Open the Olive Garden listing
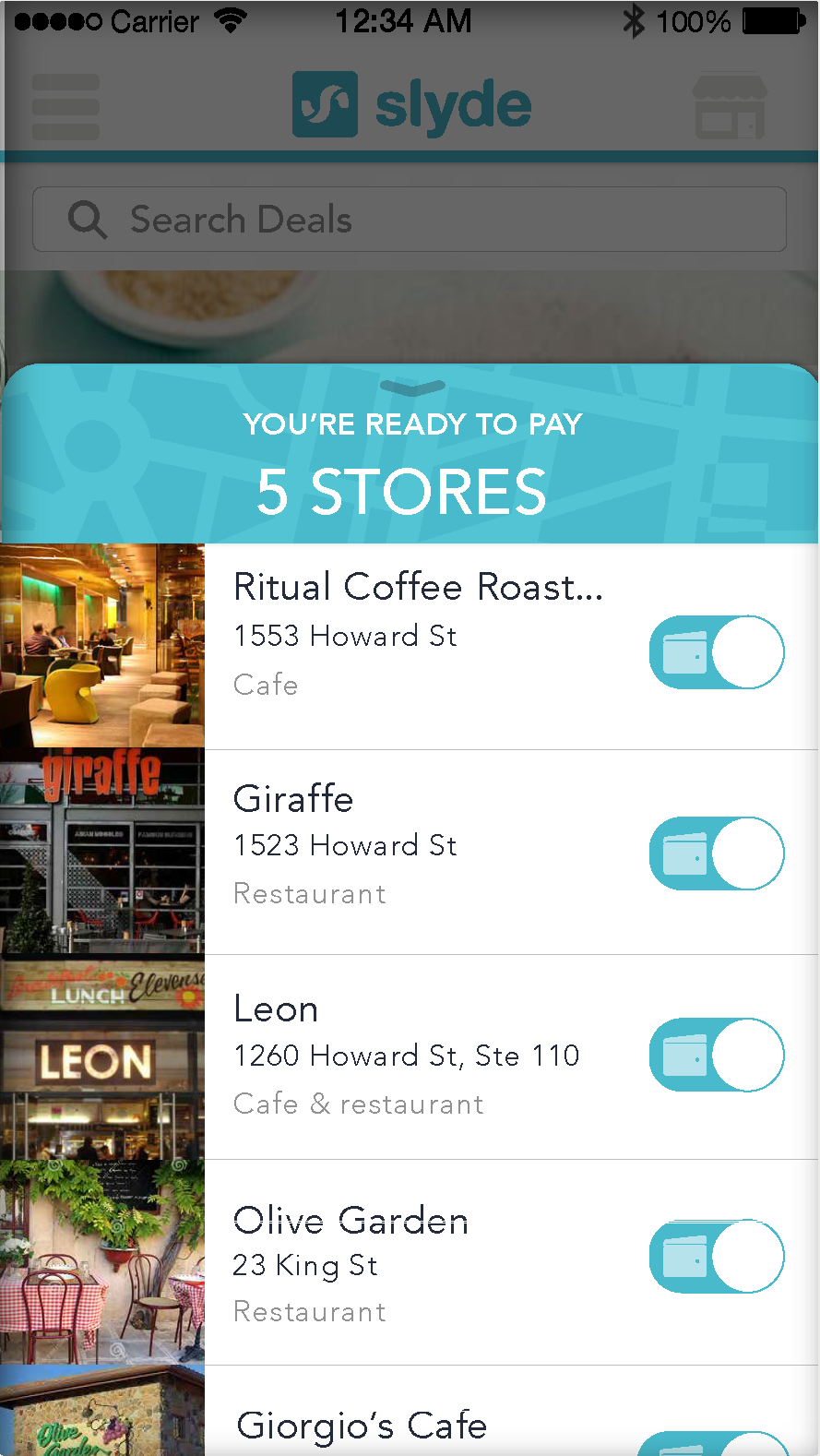This screenshot has height=1456, width=820. [x=410, y=1262]
